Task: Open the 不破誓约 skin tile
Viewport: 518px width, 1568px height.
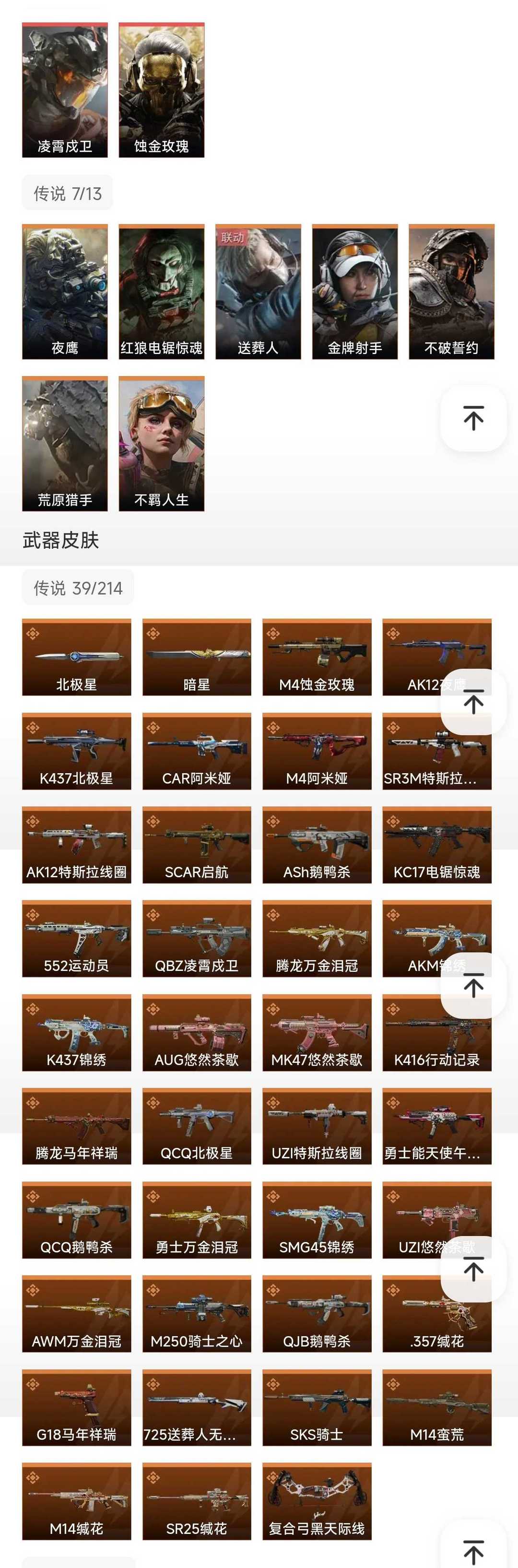Action: (x=451, y=292)
